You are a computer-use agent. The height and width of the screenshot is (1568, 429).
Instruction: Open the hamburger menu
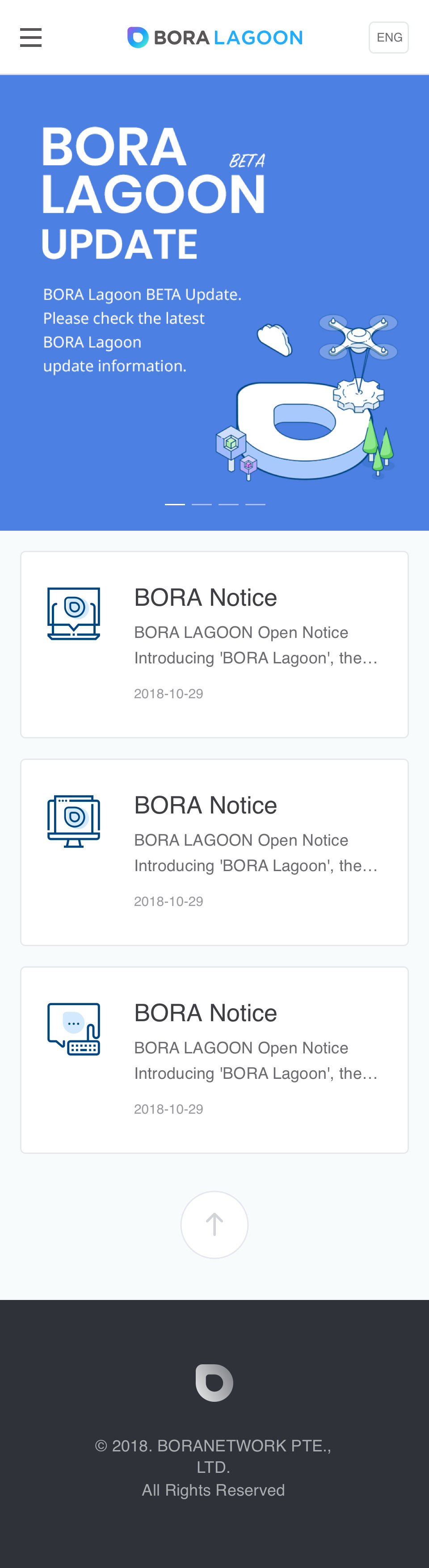(x=31, y=38)
